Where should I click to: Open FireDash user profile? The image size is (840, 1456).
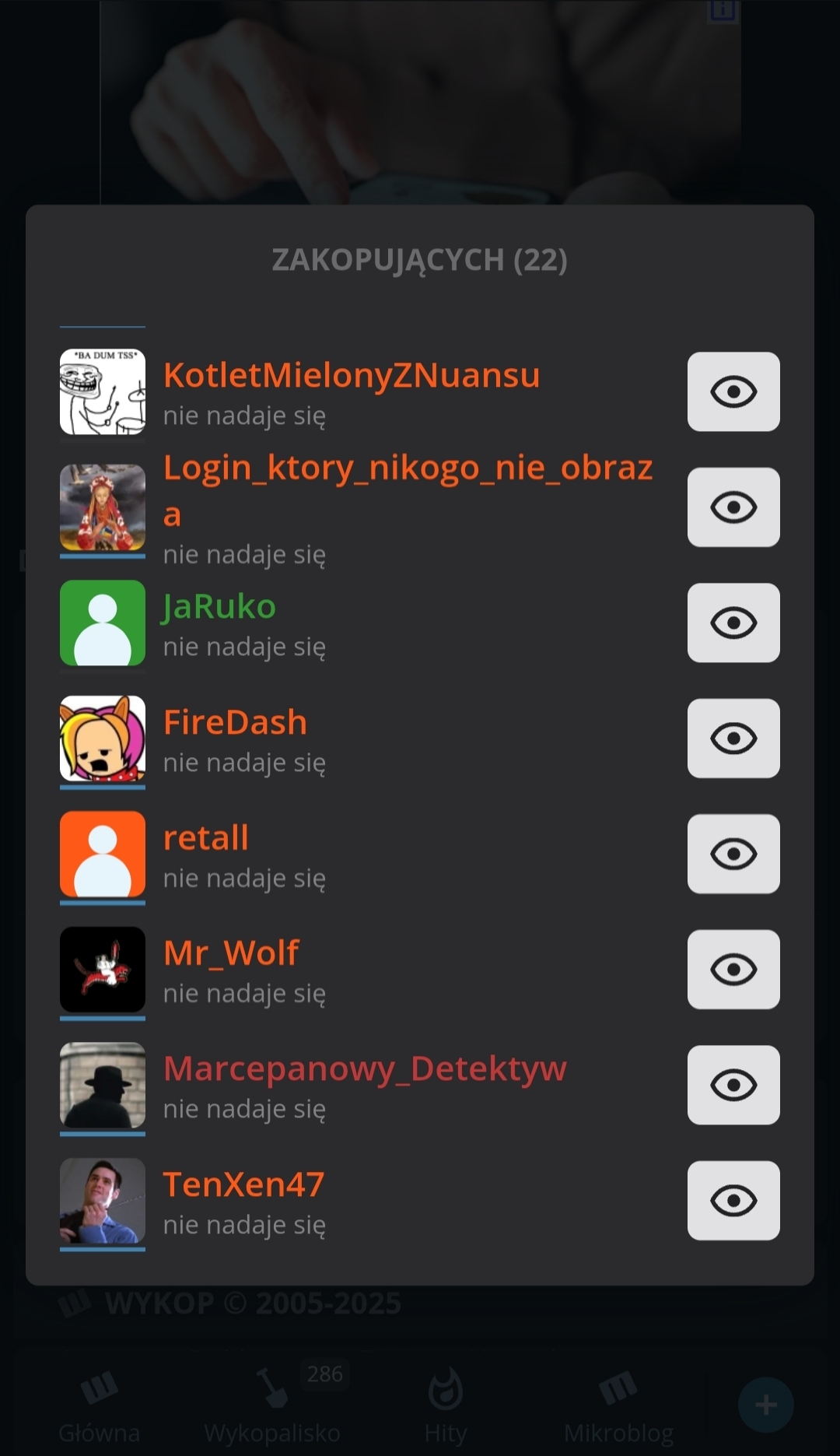pos(235,722)
